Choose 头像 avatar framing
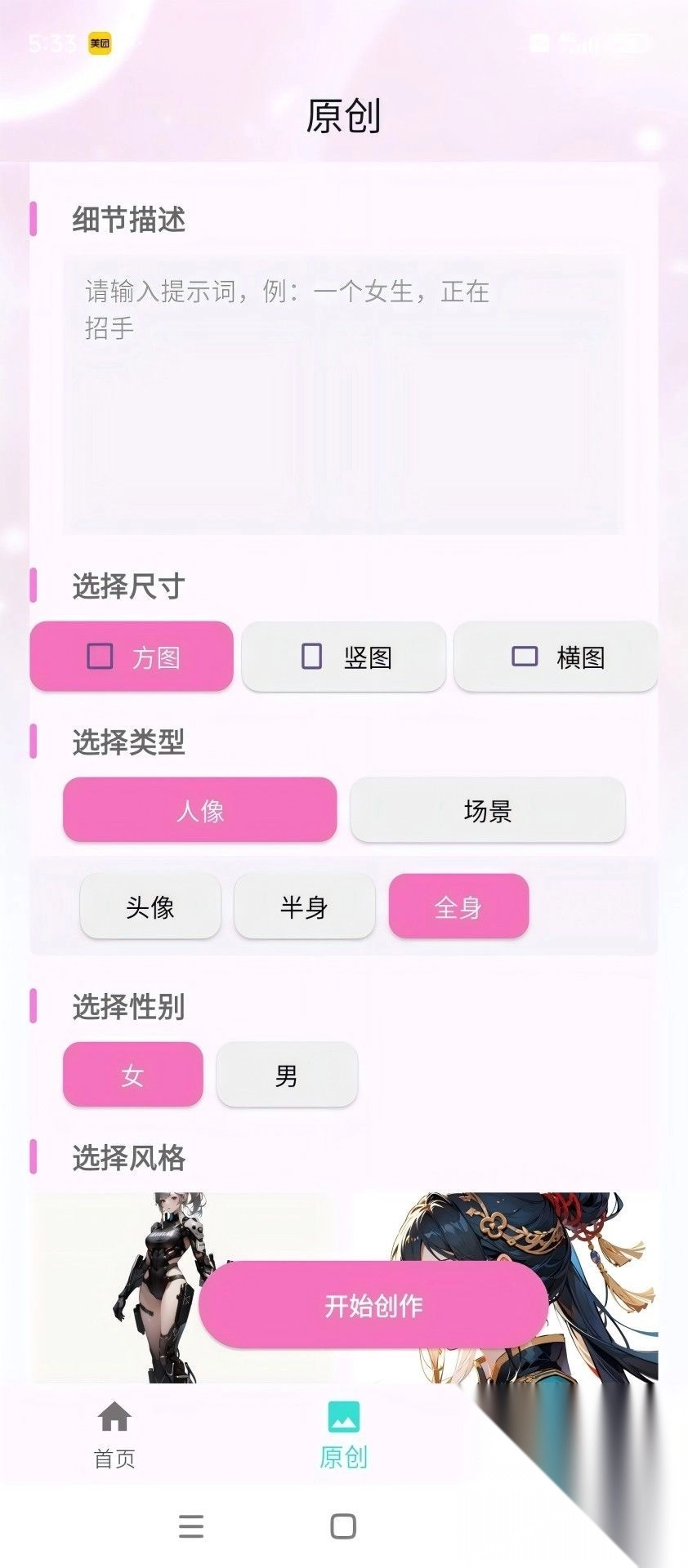The image size is (688, 1568). tap(150, 906)
